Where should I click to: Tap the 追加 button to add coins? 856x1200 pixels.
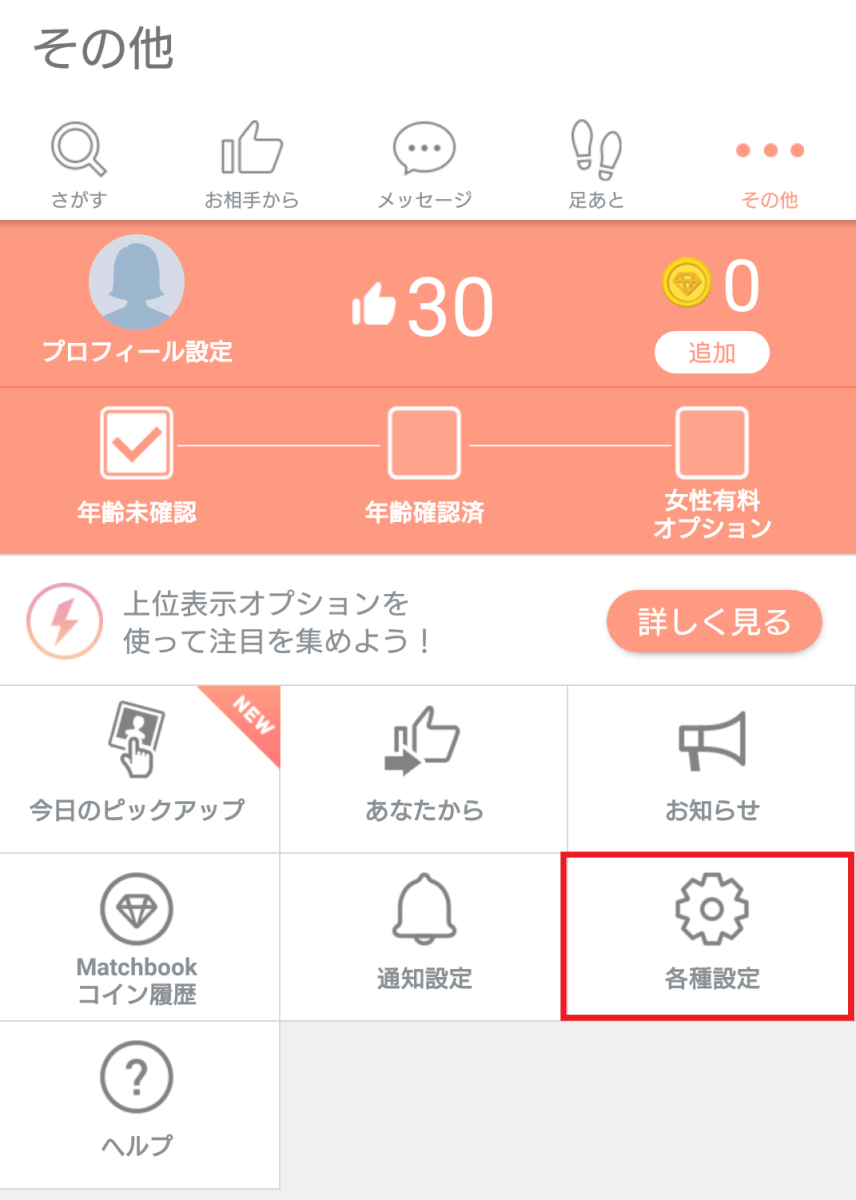(x=712, y=353)
